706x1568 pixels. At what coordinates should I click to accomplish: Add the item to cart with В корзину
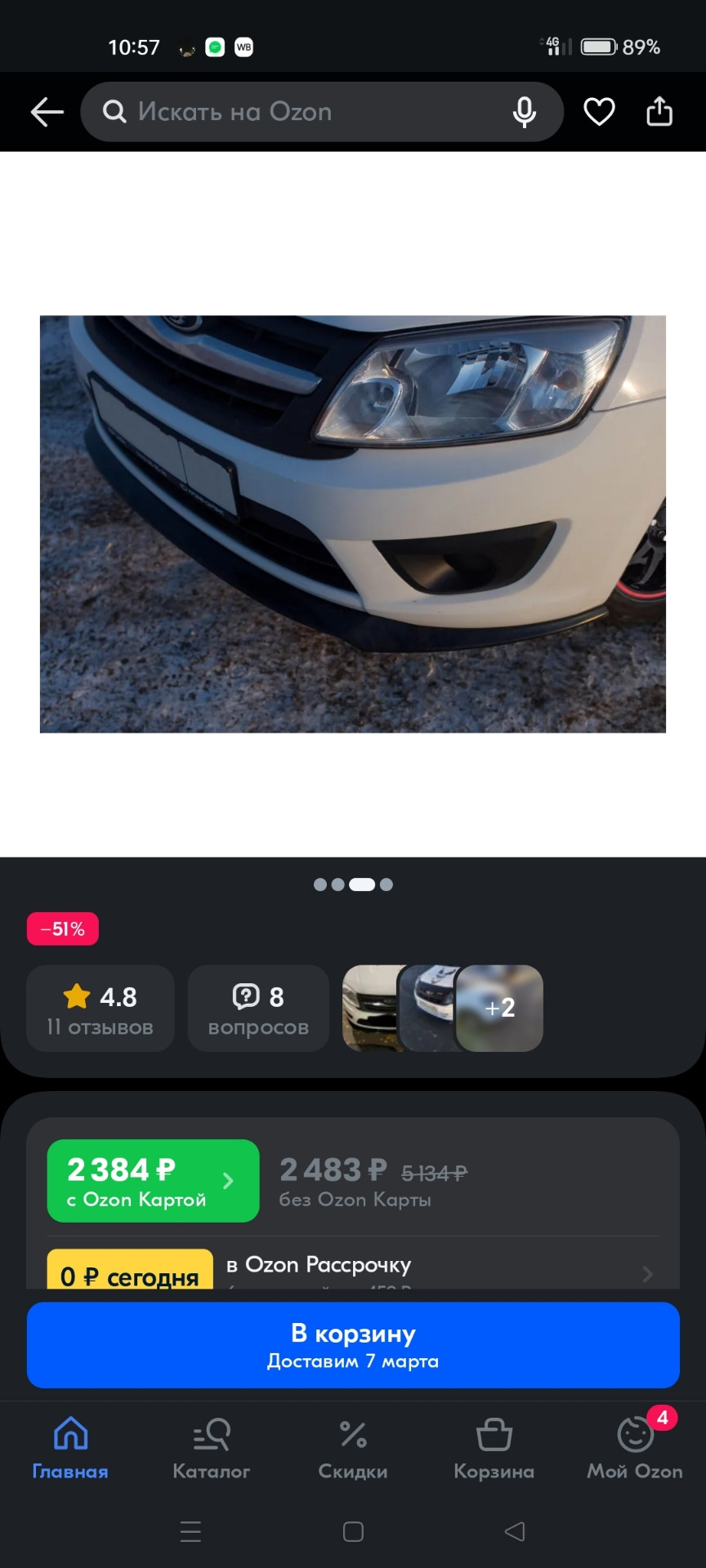(x=353, y=1345)
